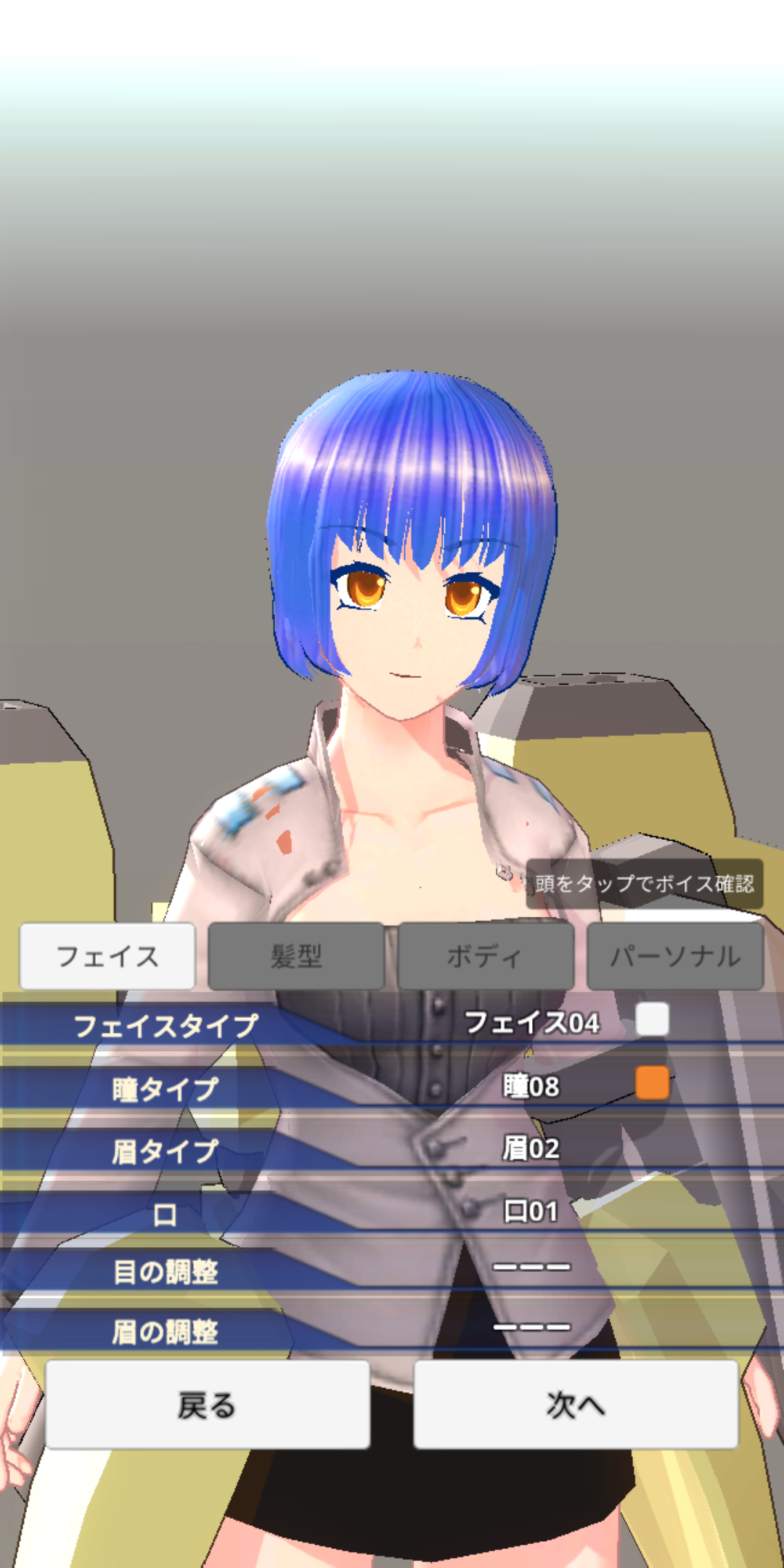Image resolution: width=784 pixels, height=1568 pixels.
Task: Open the ボディ tab
Action: 486,956
